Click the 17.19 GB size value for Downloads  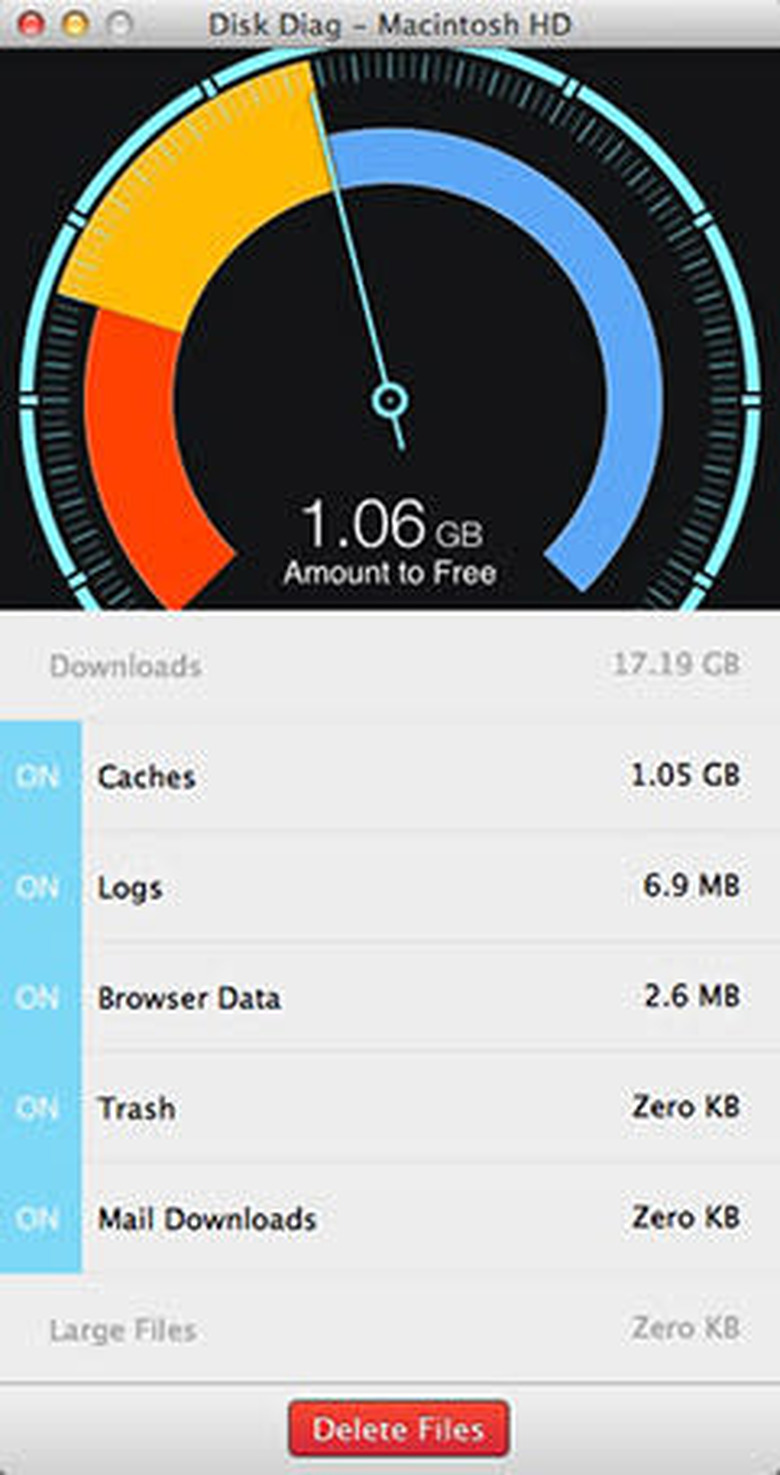point(676,666)
